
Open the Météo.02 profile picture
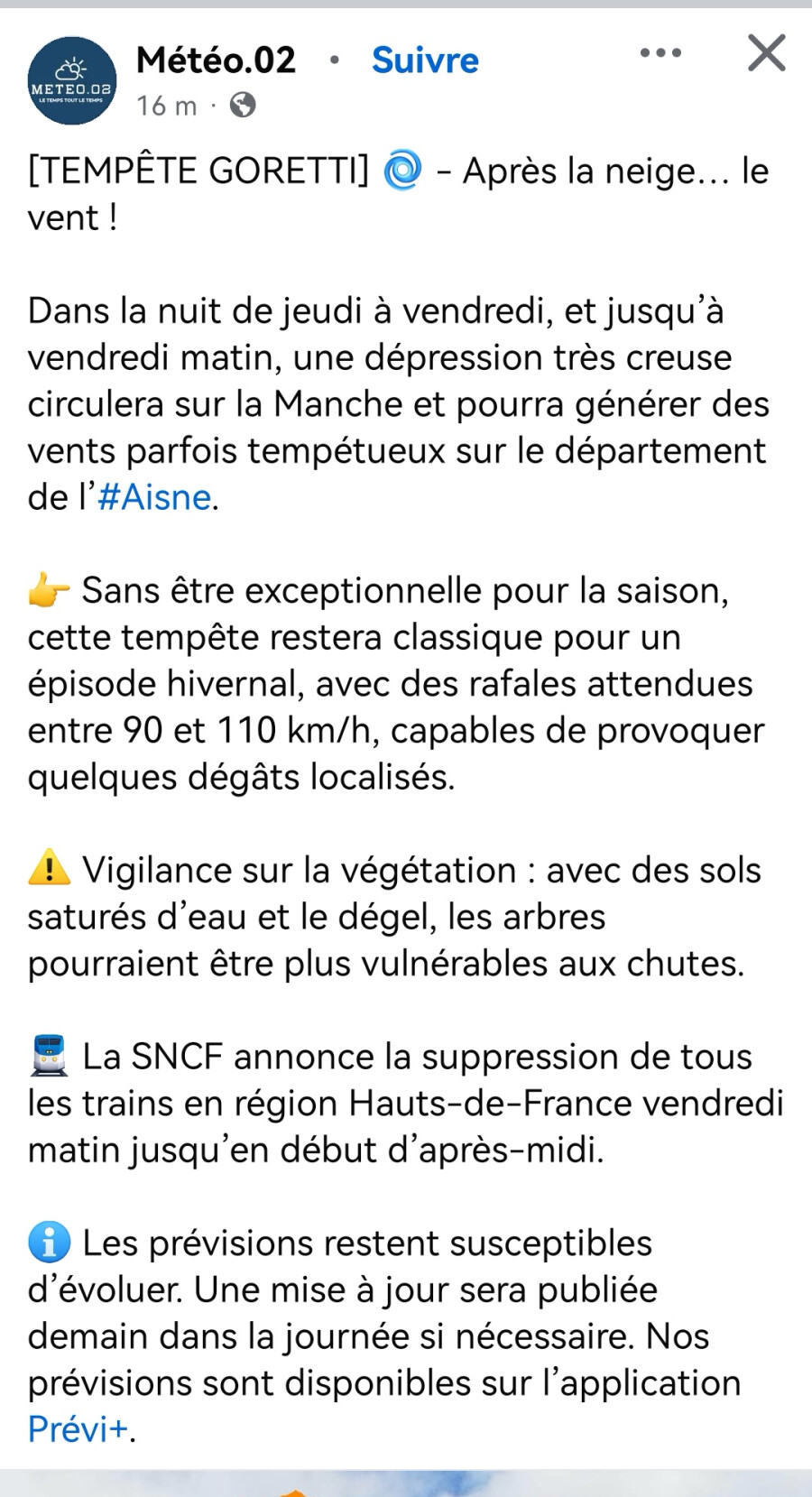click(x=72, y=81)
